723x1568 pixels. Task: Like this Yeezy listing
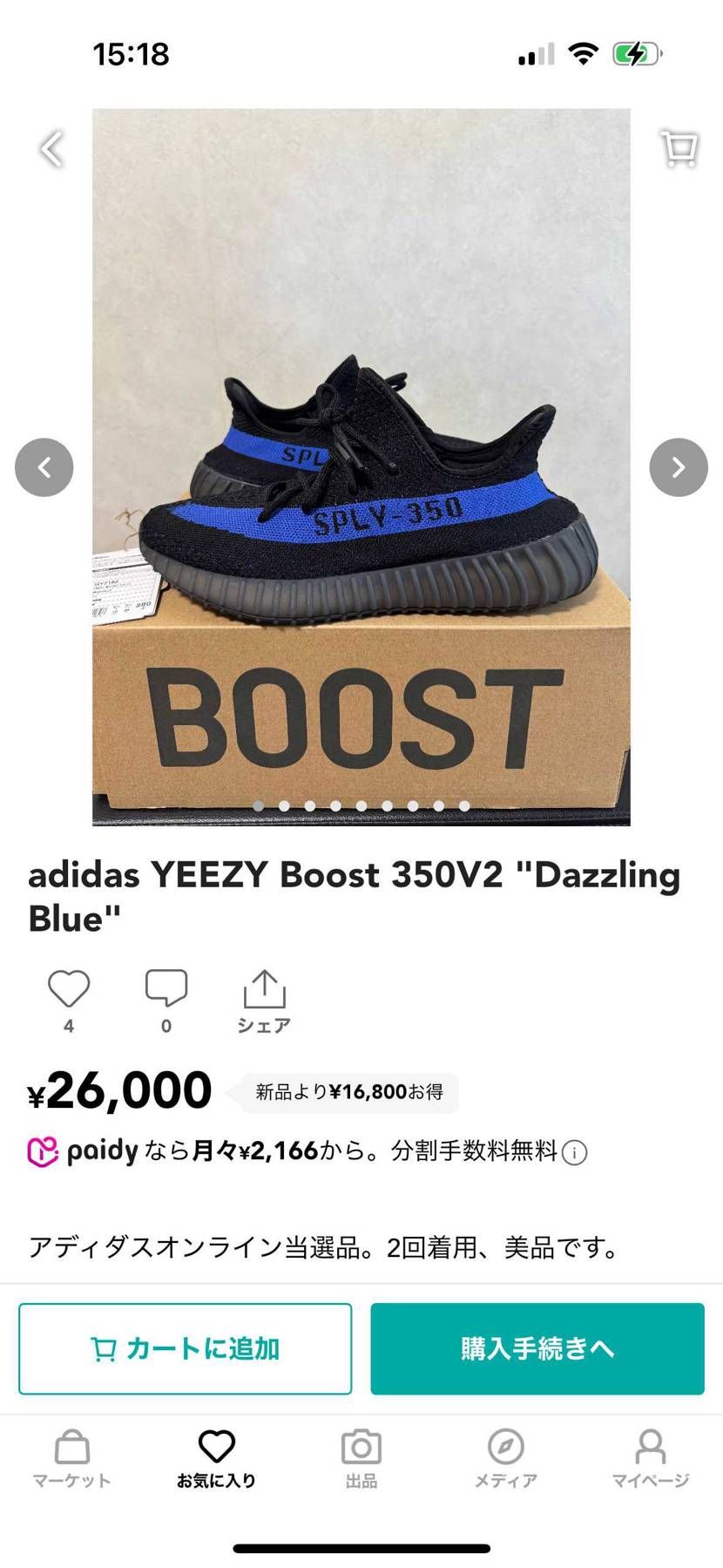(69, 989)
